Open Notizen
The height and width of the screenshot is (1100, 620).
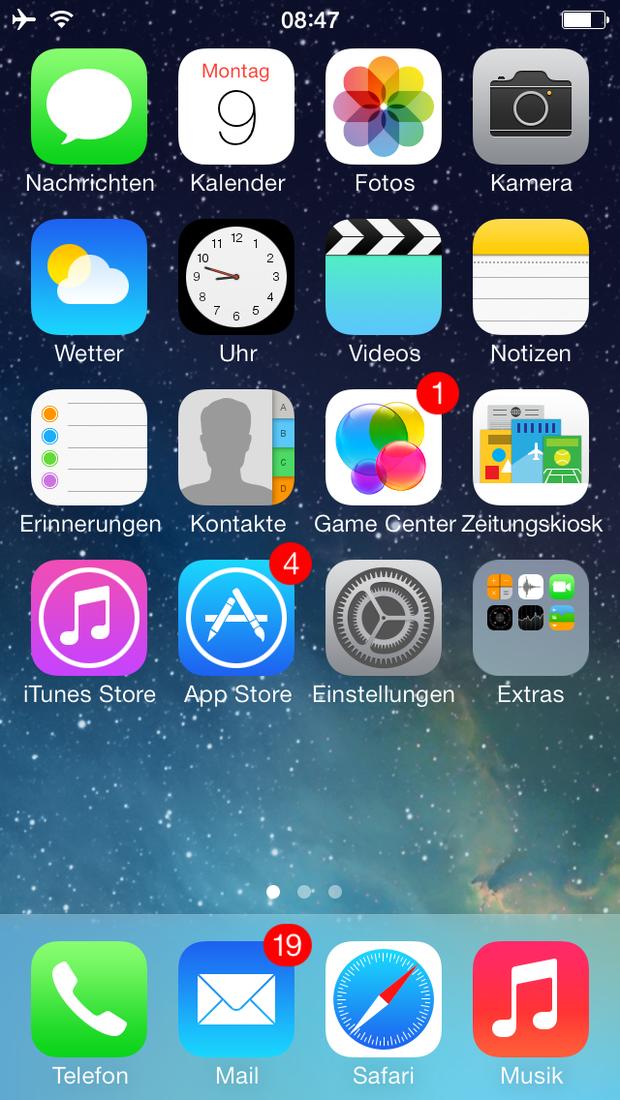(531, 277)
